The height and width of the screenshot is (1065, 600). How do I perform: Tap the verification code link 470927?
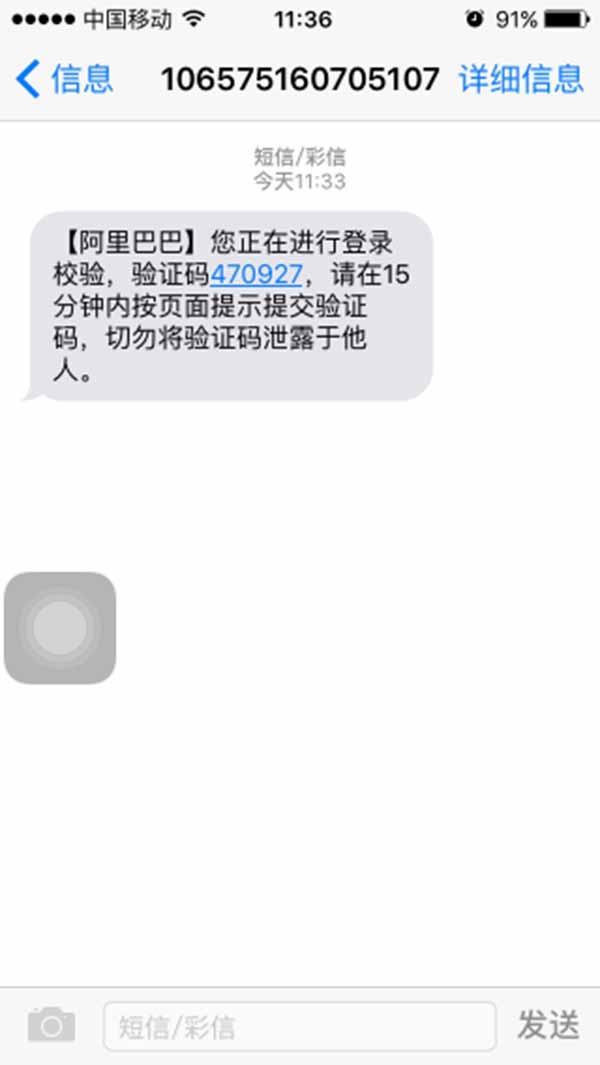[x=256, y=274]
